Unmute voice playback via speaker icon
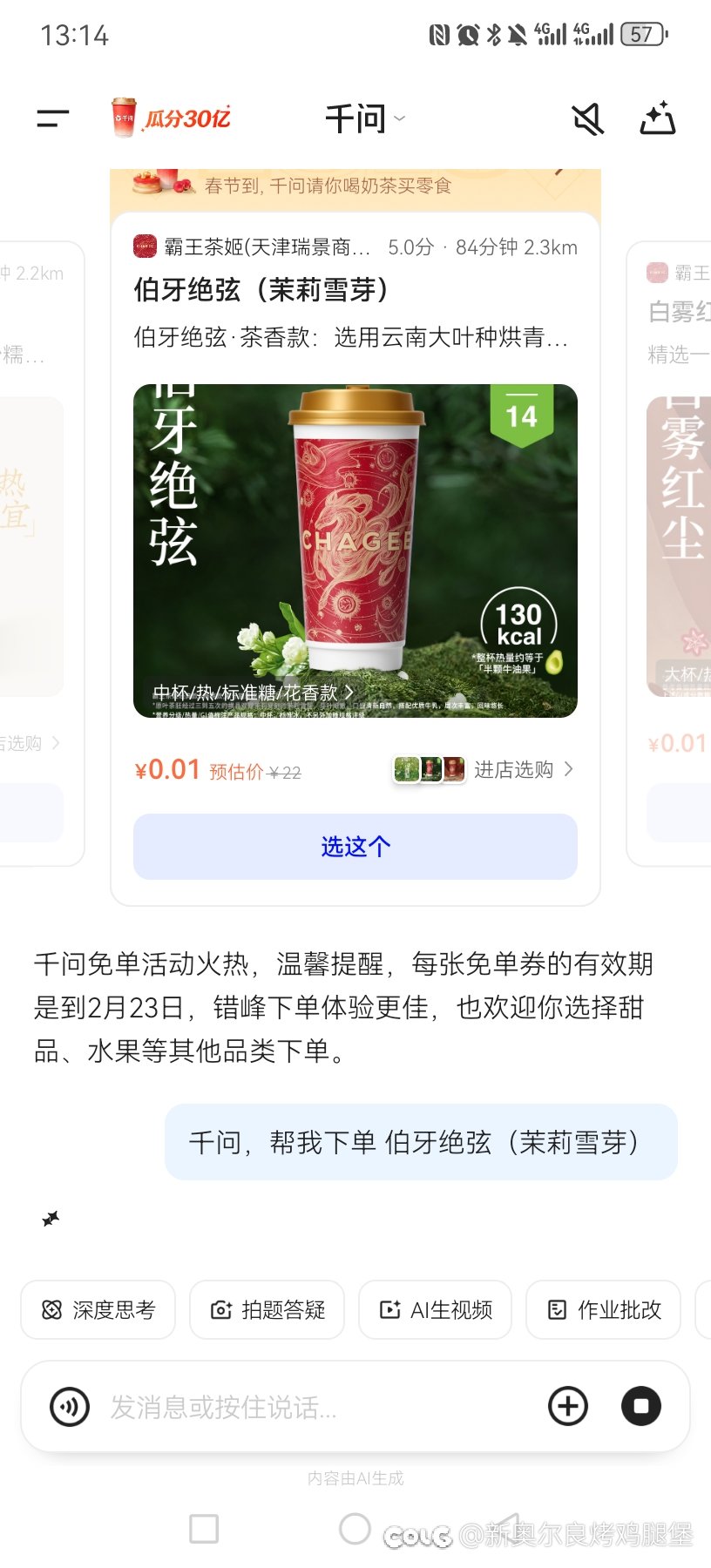The width and height of the screenshot is (711, 1568). pyautogui.click(x=588, y=118)
